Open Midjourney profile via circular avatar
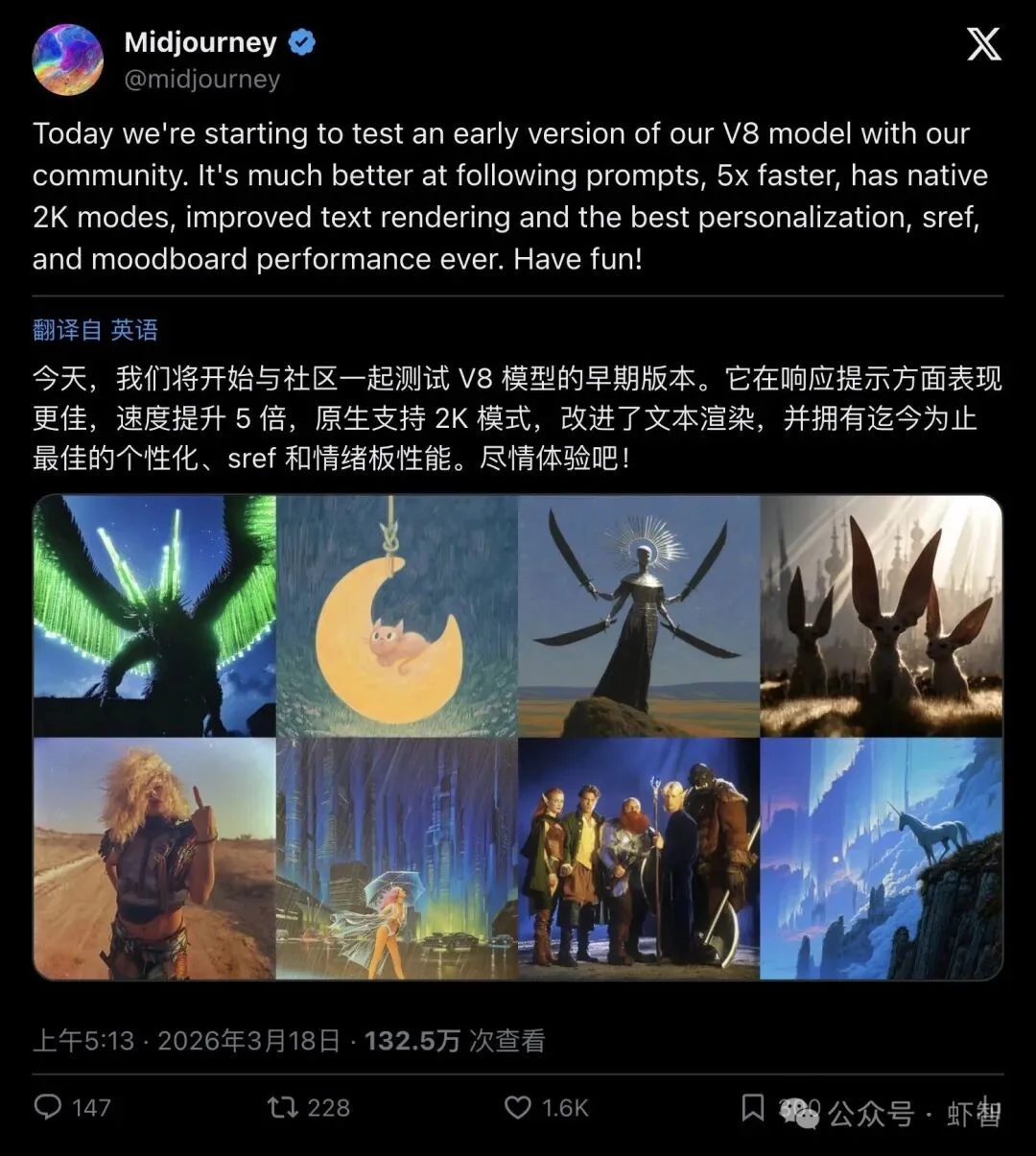This screenshot has width=1036, height=1156. [x=69, y=59]
